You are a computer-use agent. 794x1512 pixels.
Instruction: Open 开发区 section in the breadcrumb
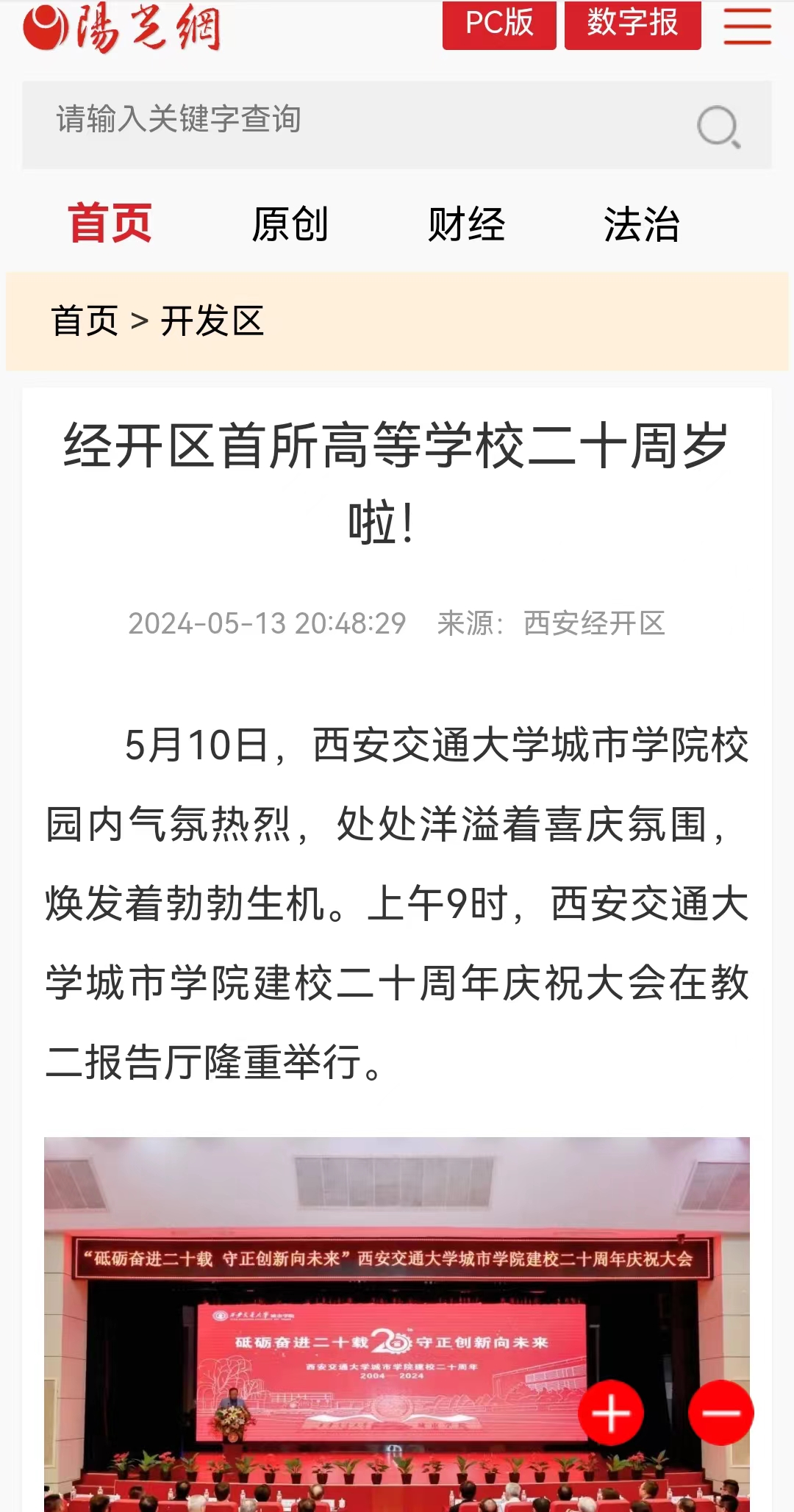click(x=212, y=321)
